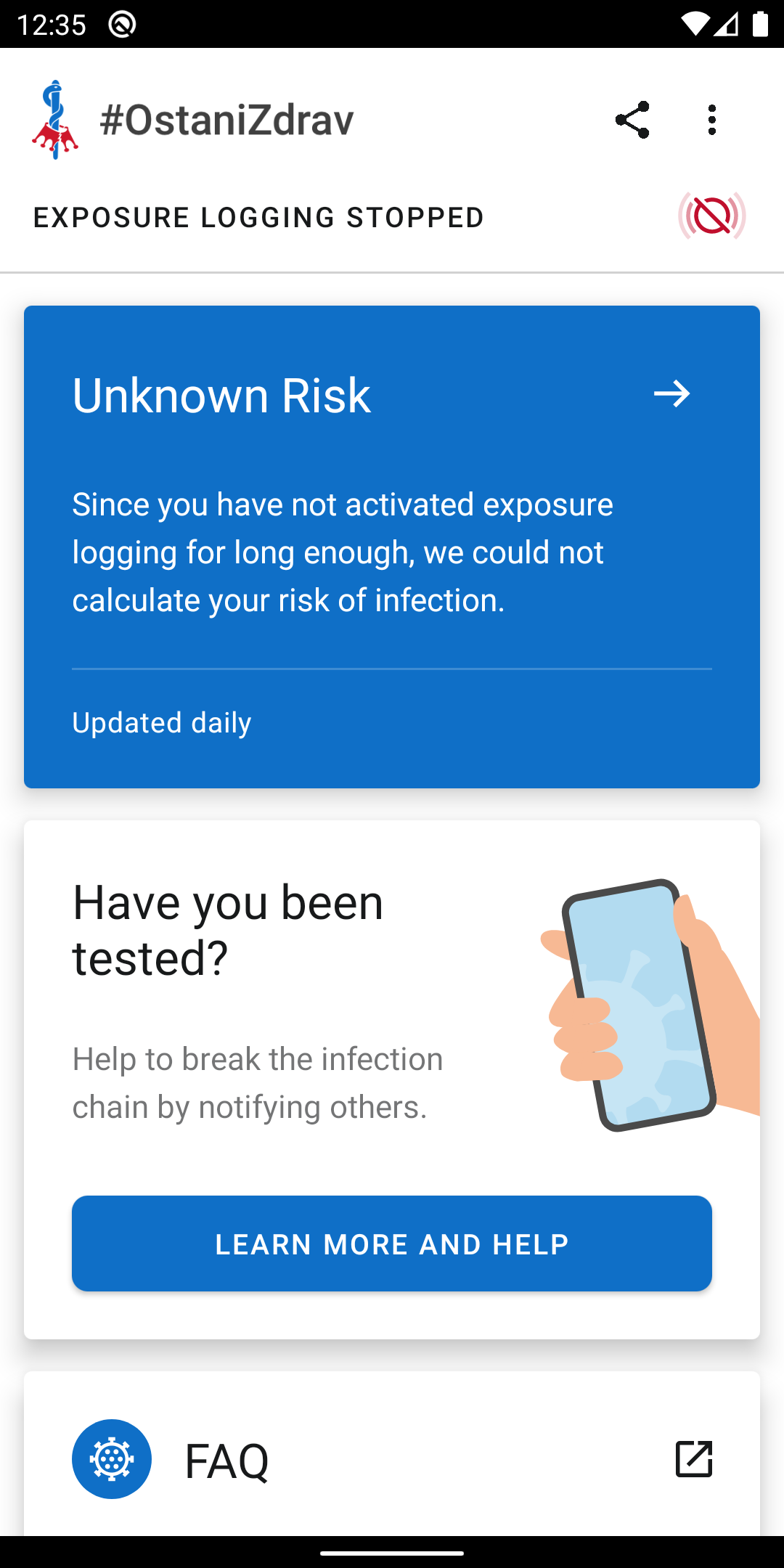Open the FAQ external link
784x1568 pixels.
click(x=693, y=1459)
